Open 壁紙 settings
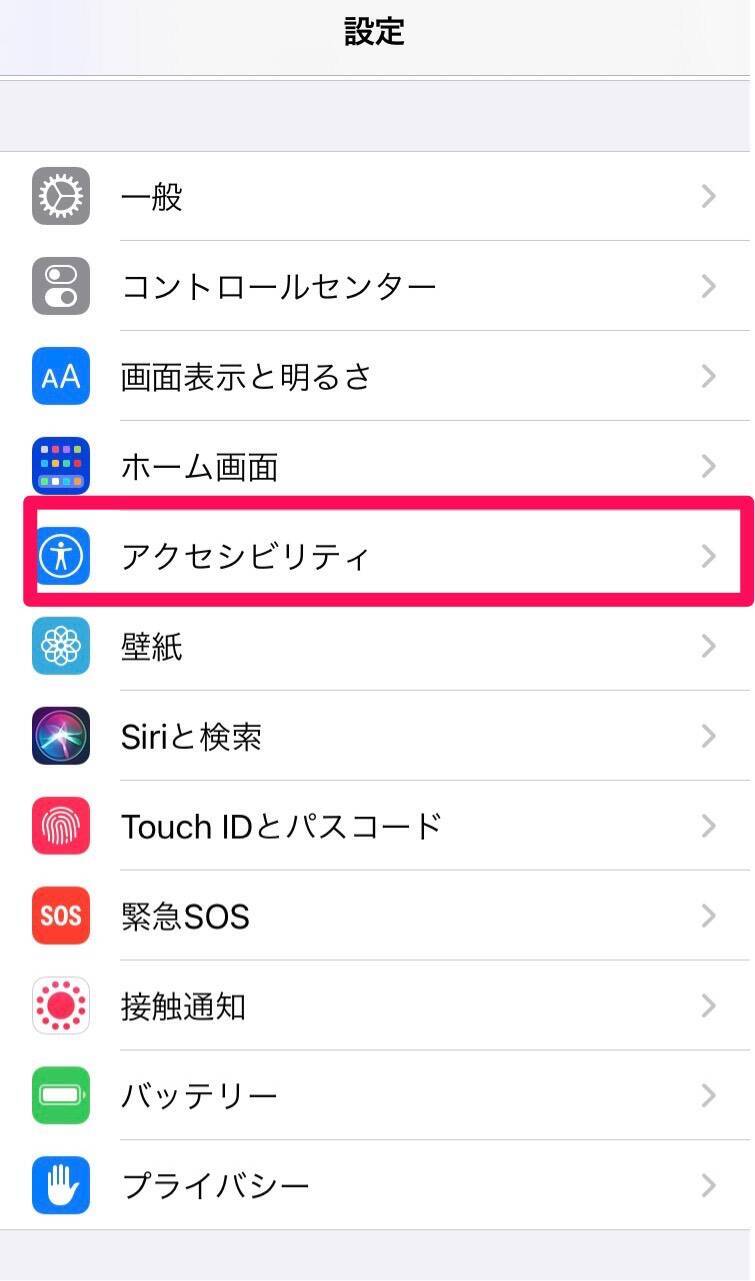 pos(377,646)
